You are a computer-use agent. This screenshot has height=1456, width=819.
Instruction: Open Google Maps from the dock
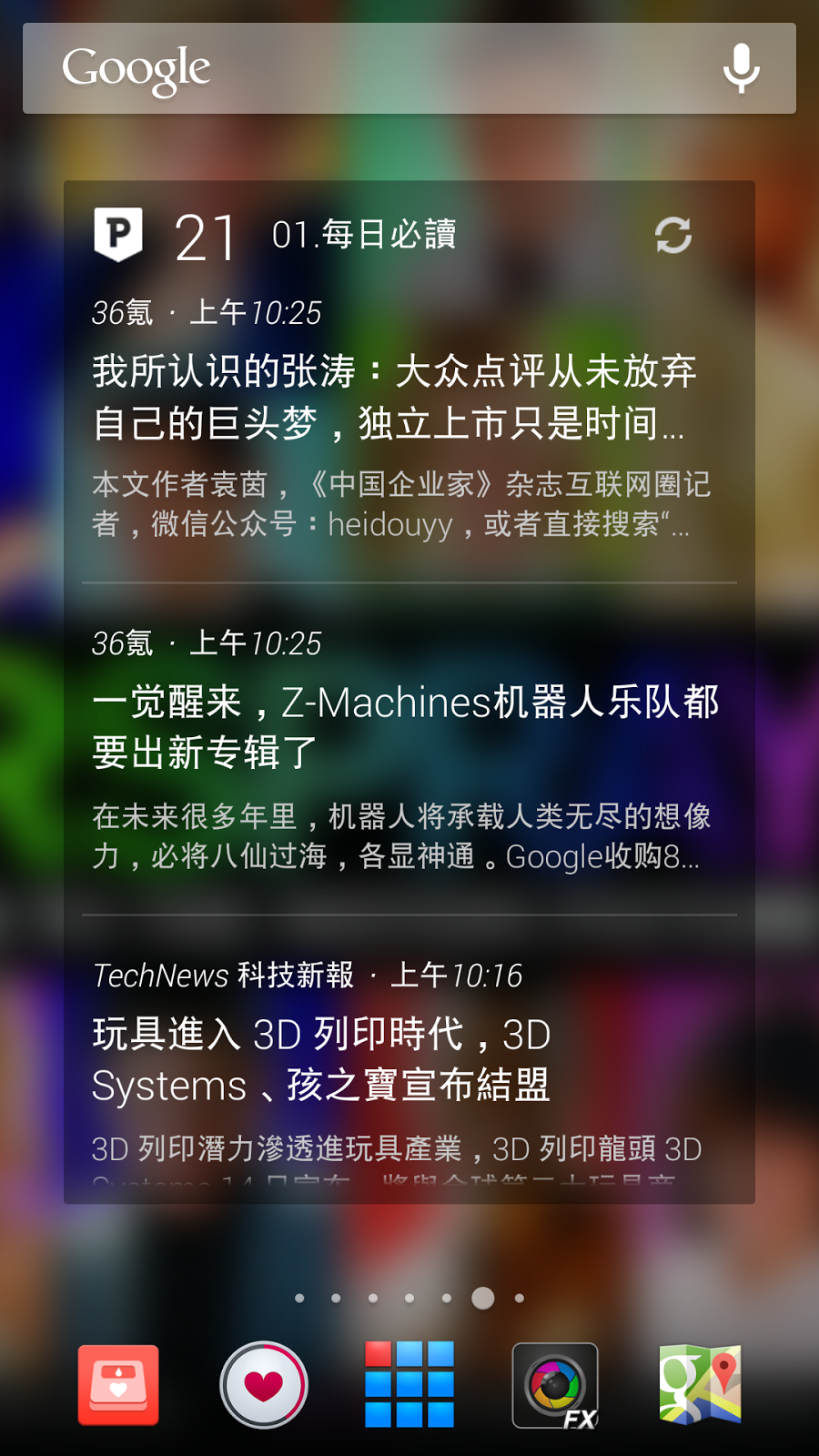pyautogui.click(x=700, y=1384)
